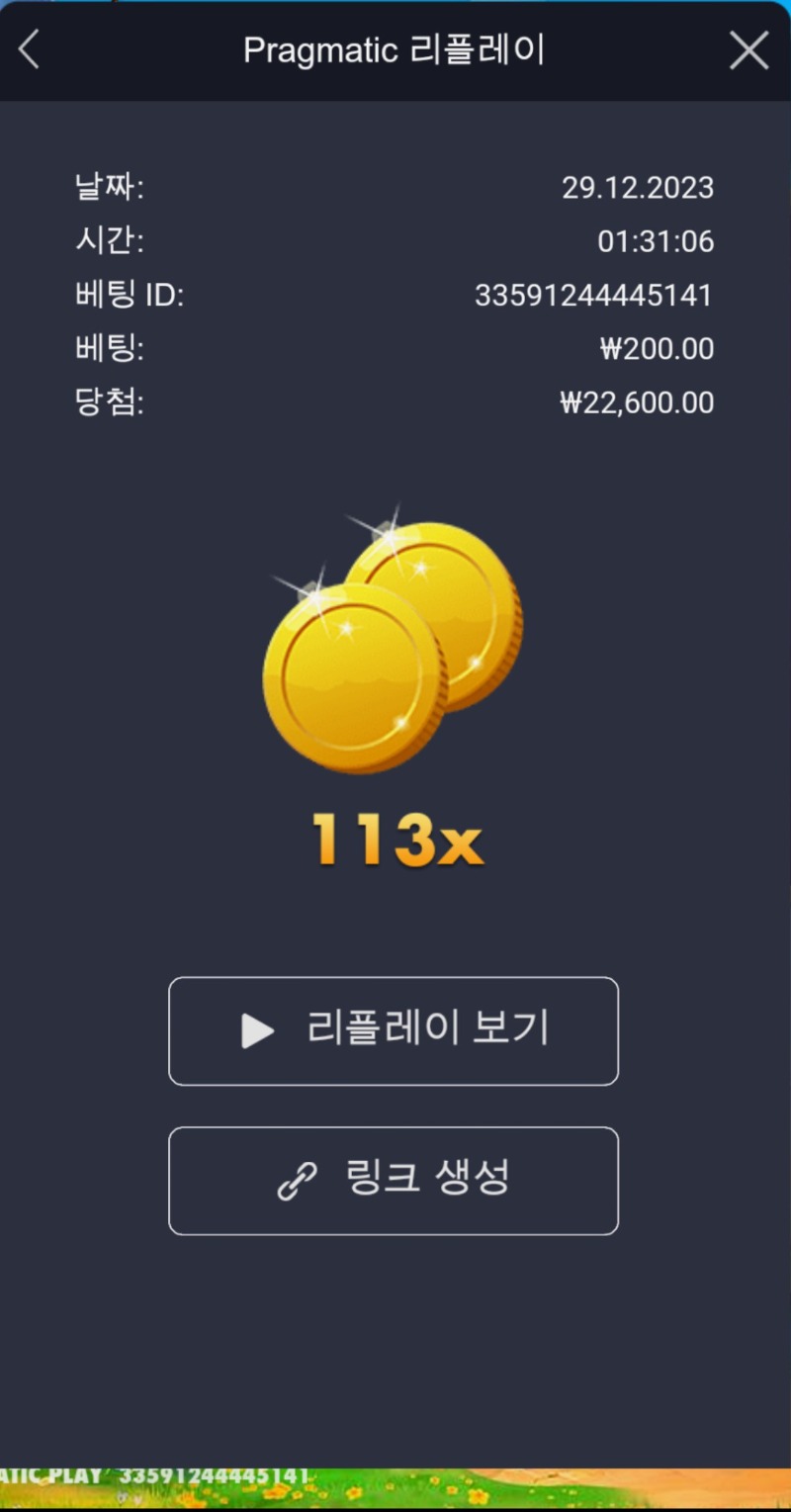Close the Pragmatic replay panel
This screenshot has height=1512, width=791.
click(748, 50)
